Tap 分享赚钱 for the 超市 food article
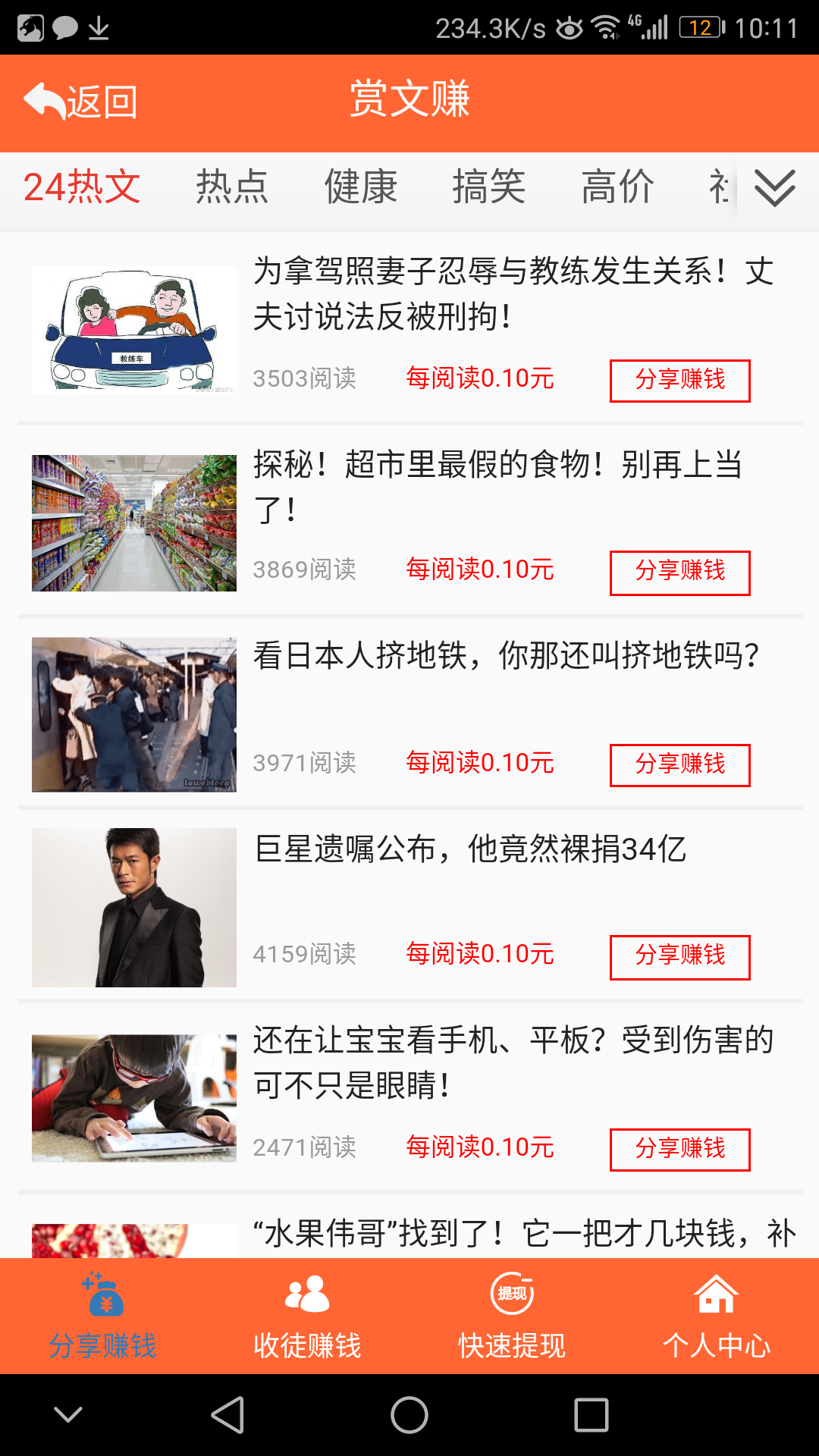The width and height of the screenshot is (819, 1456). (x=679, y=572)
